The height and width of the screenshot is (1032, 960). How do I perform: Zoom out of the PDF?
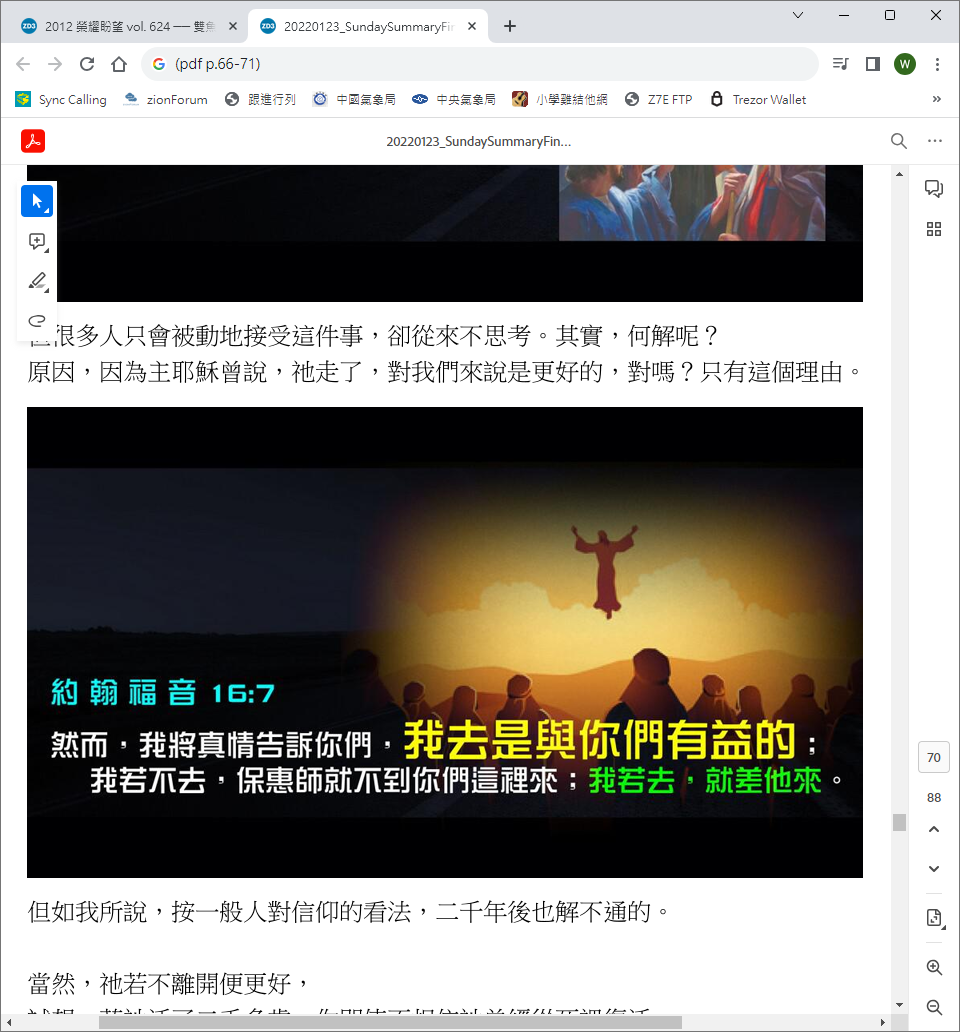point(934,1007)
